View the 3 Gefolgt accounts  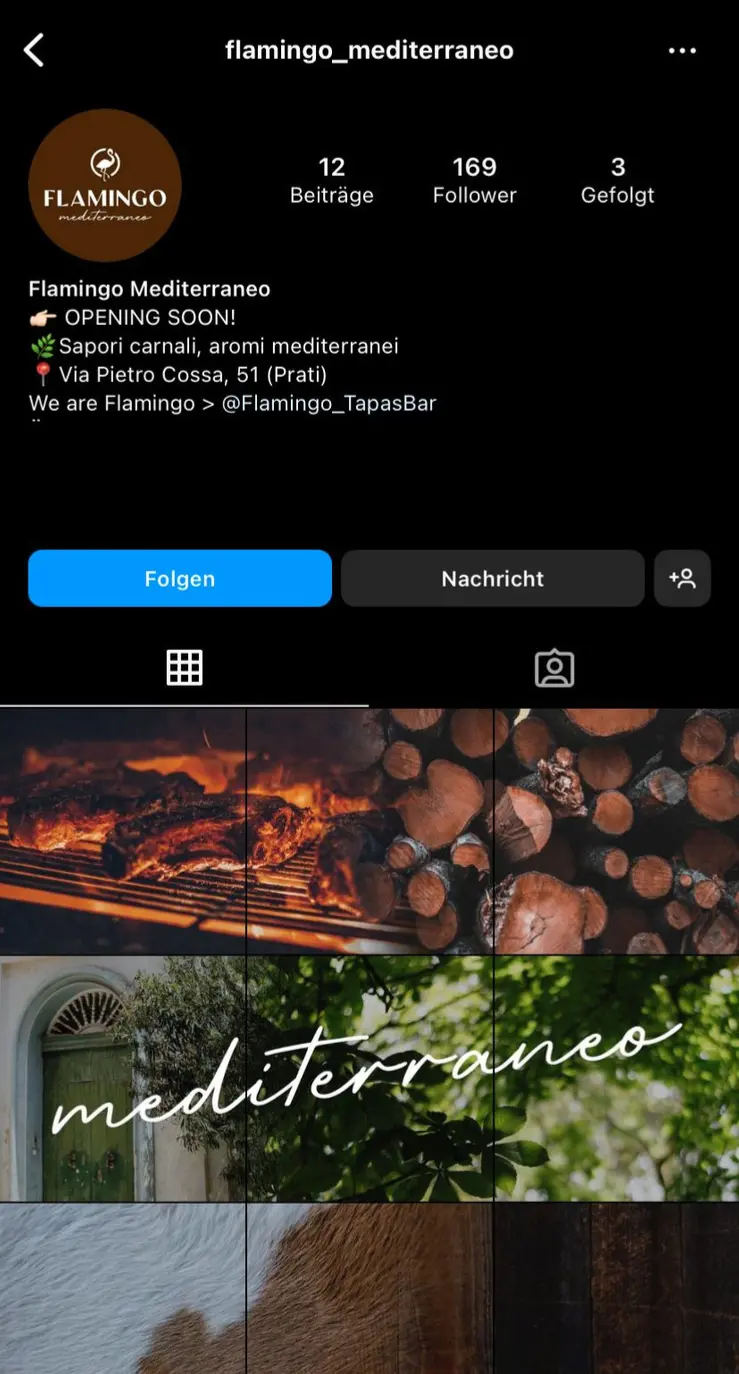[x=617, y=180]
